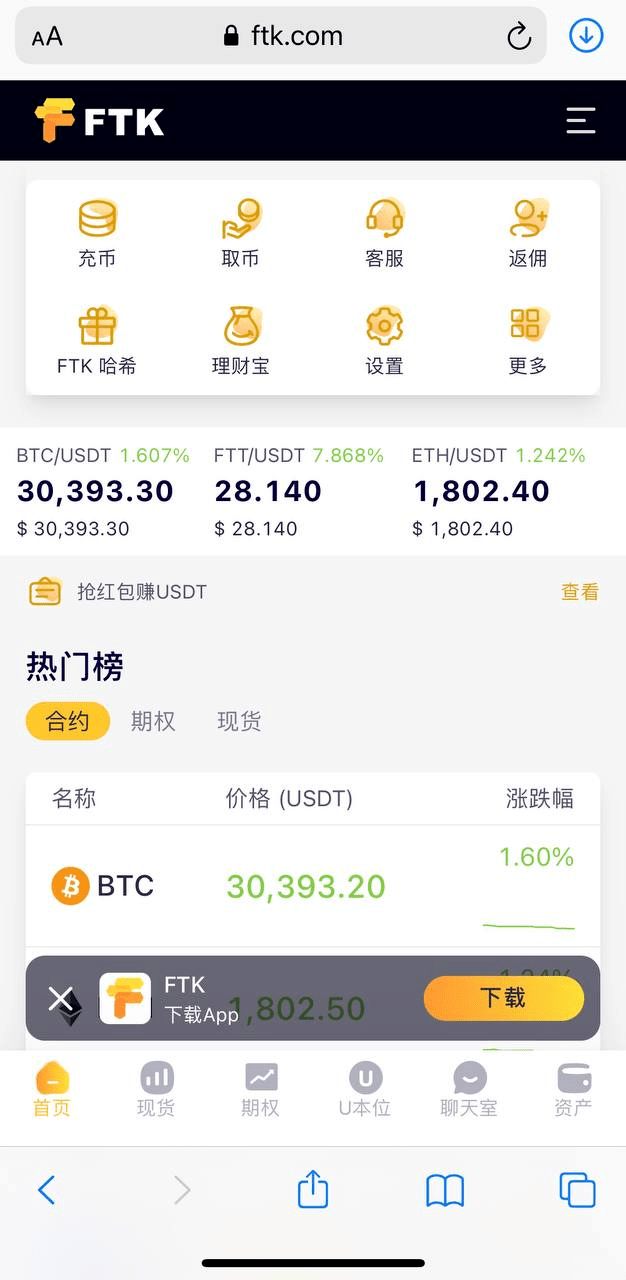Open 理财宝 wealth product
Viewport: 626px width, 1280px height.
tap(240, 340)
